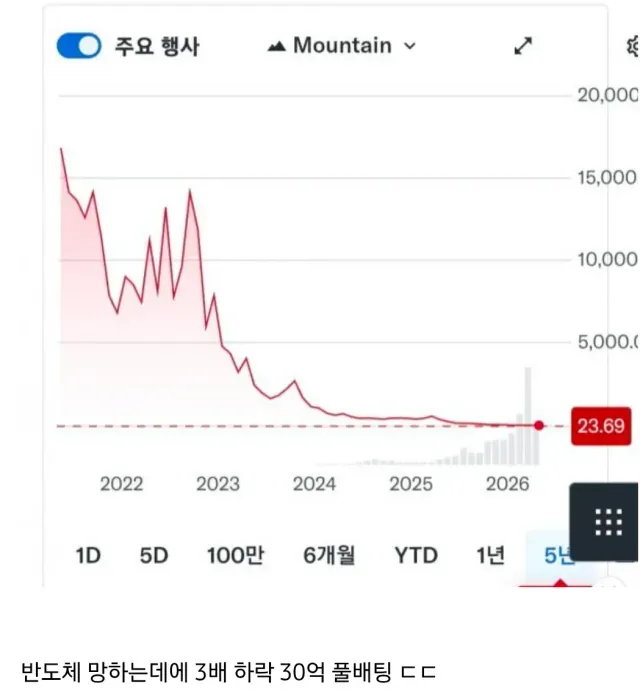Switch chart to 6개월 range

click(329, 555)
